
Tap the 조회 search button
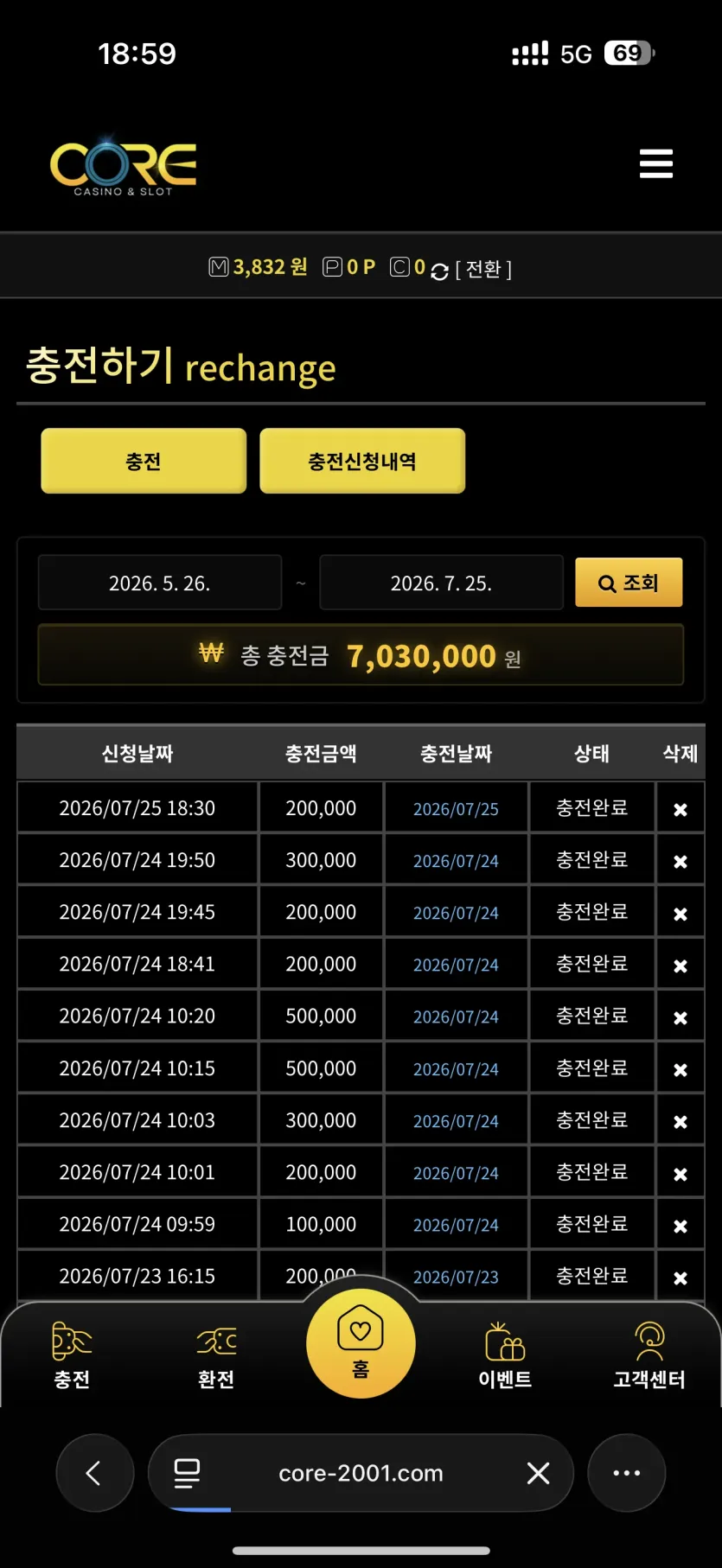(629, 583)
